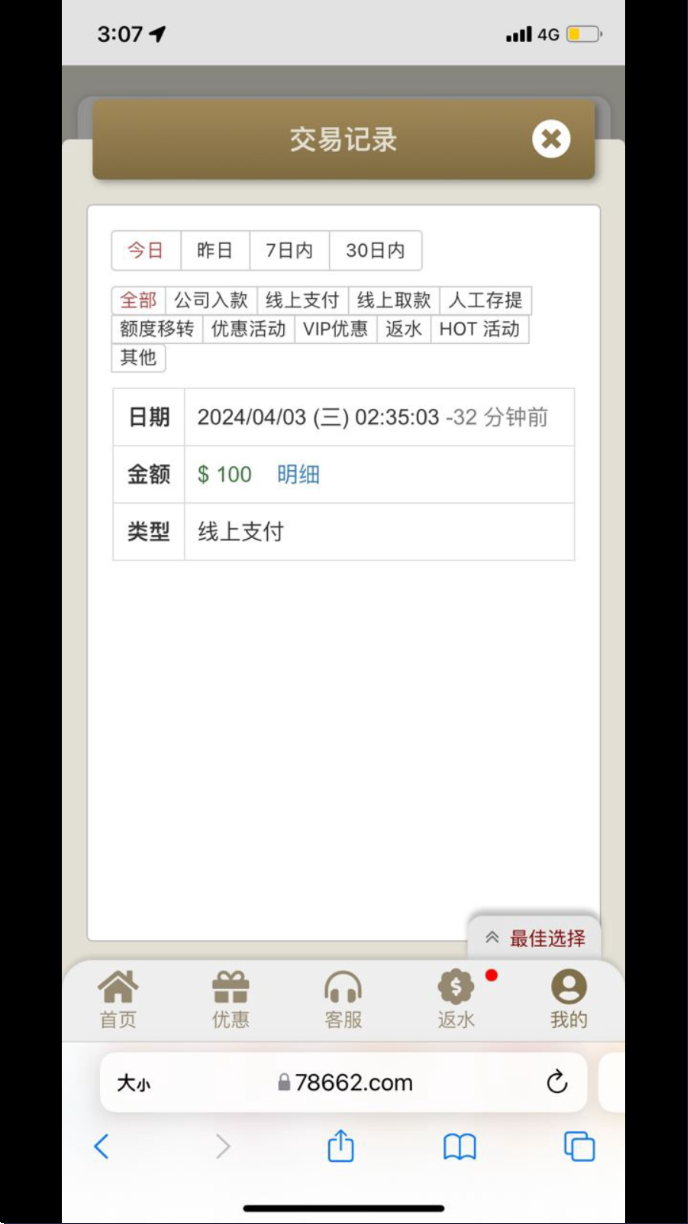
Task: Go to the 首页 tab
Action: [x=118, y=1000]
